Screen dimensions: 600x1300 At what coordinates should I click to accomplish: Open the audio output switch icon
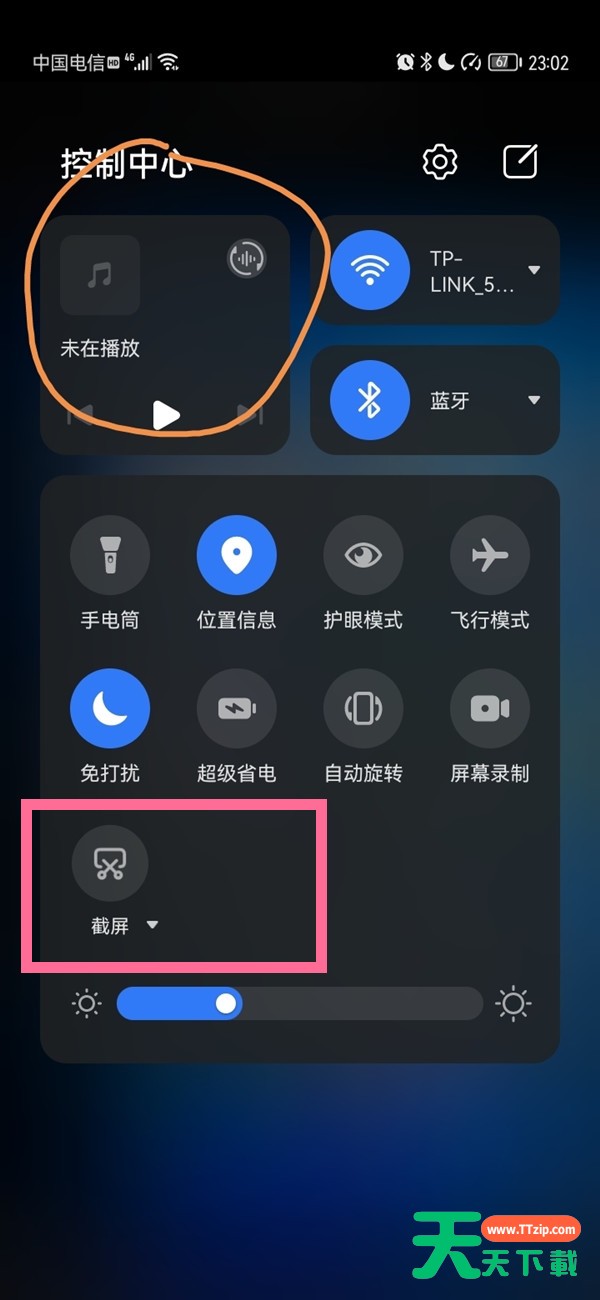pyautogui.click(x=246, y=259)
